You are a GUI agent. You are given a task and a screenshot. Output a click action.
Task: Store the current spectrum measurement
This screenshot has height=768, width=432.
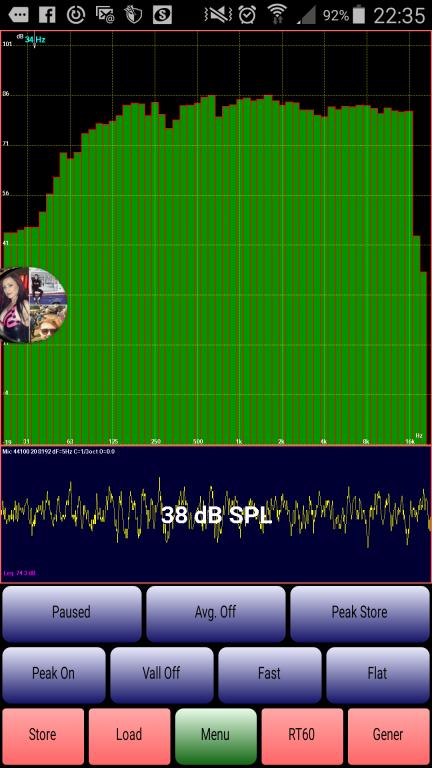click(43, 736)
